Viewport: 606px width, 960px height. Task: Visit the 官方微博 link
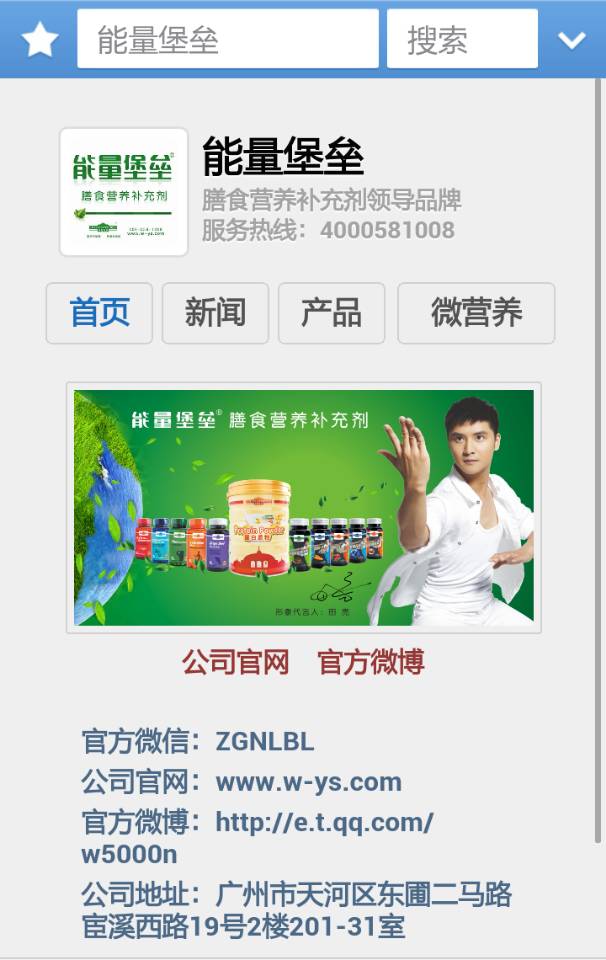point(371,662)
